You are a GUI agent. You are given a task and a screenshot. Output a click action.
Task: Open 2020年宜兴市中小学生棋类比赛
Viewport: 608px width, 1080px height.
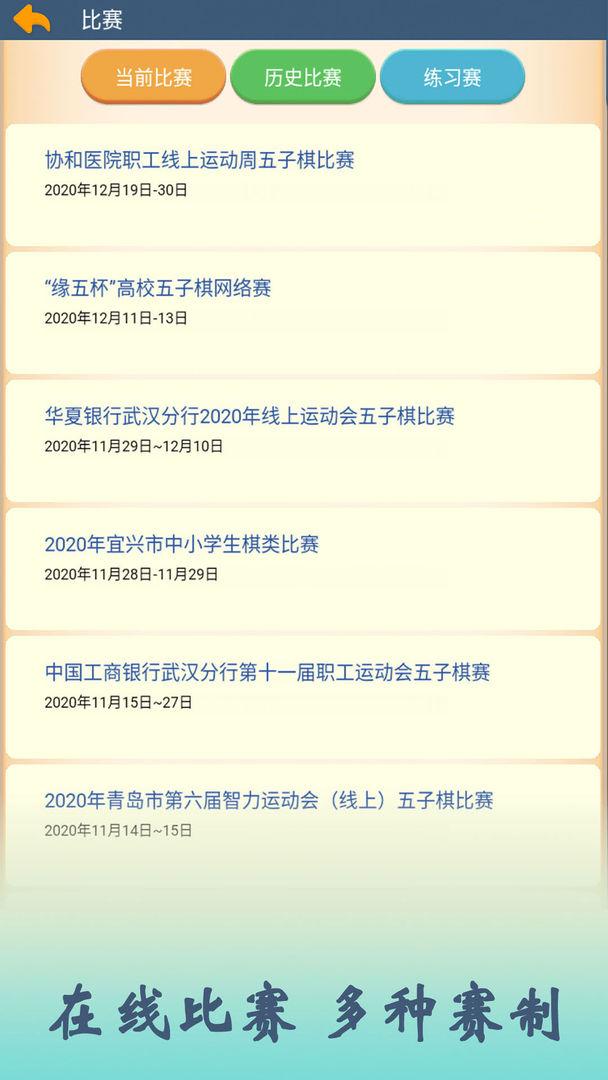point(302,569)
